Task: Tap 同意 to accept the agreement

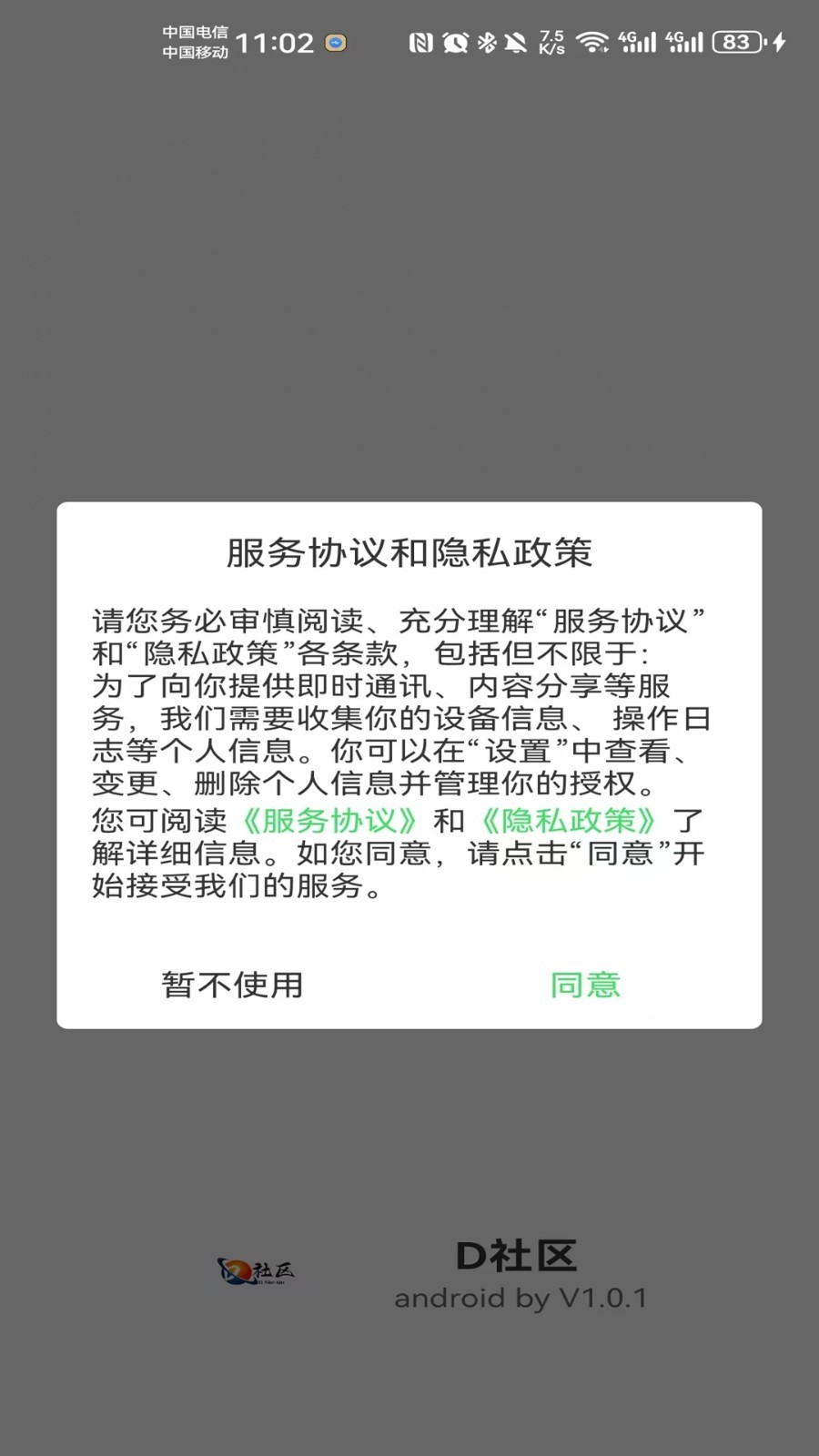Action: (x=585, y=985)
